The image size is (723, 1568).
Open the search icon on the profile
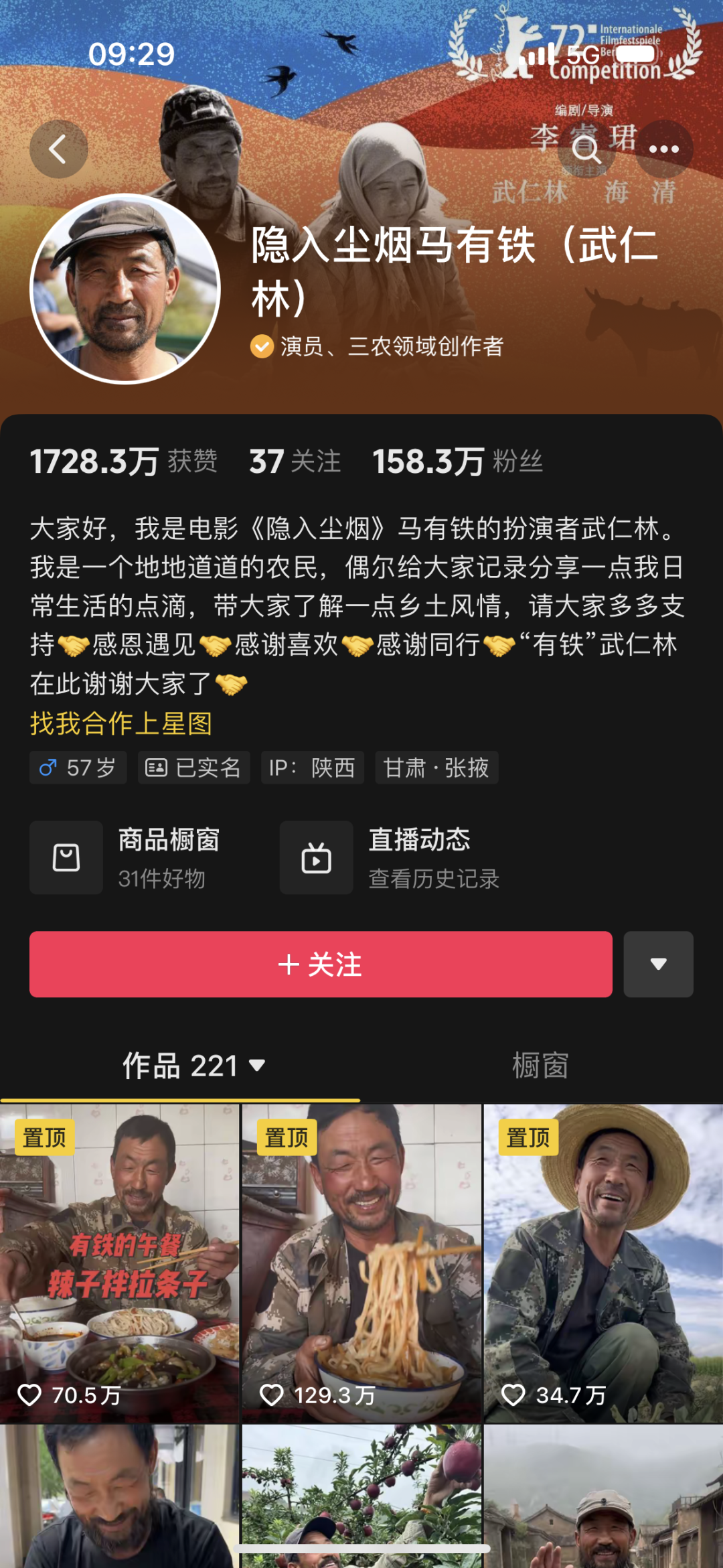click(x=586, y=149)
